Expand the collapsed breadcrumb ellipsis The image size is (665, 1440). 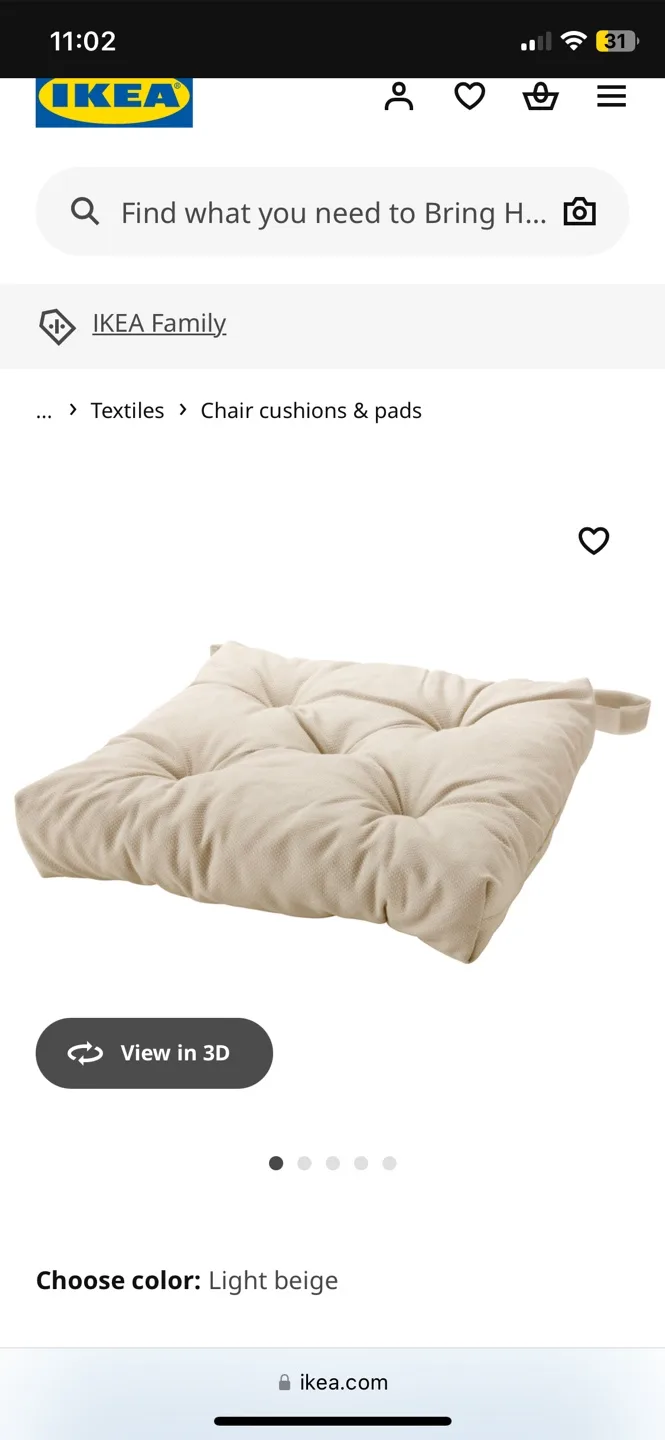click(44, 411)
